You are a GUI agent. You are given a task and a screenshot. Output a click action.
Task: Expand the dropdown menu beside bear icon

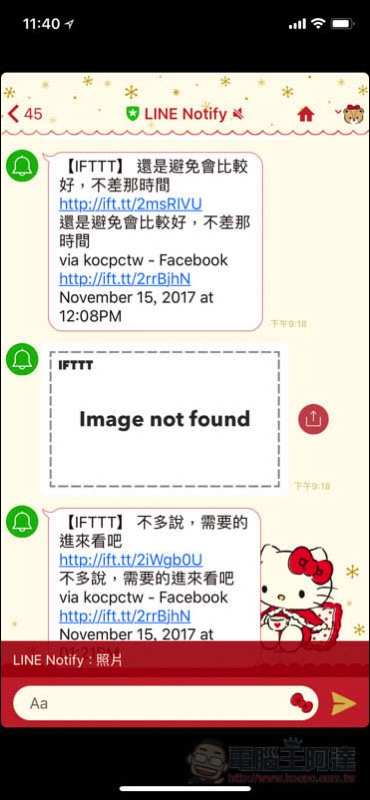[x=337, y=111]
